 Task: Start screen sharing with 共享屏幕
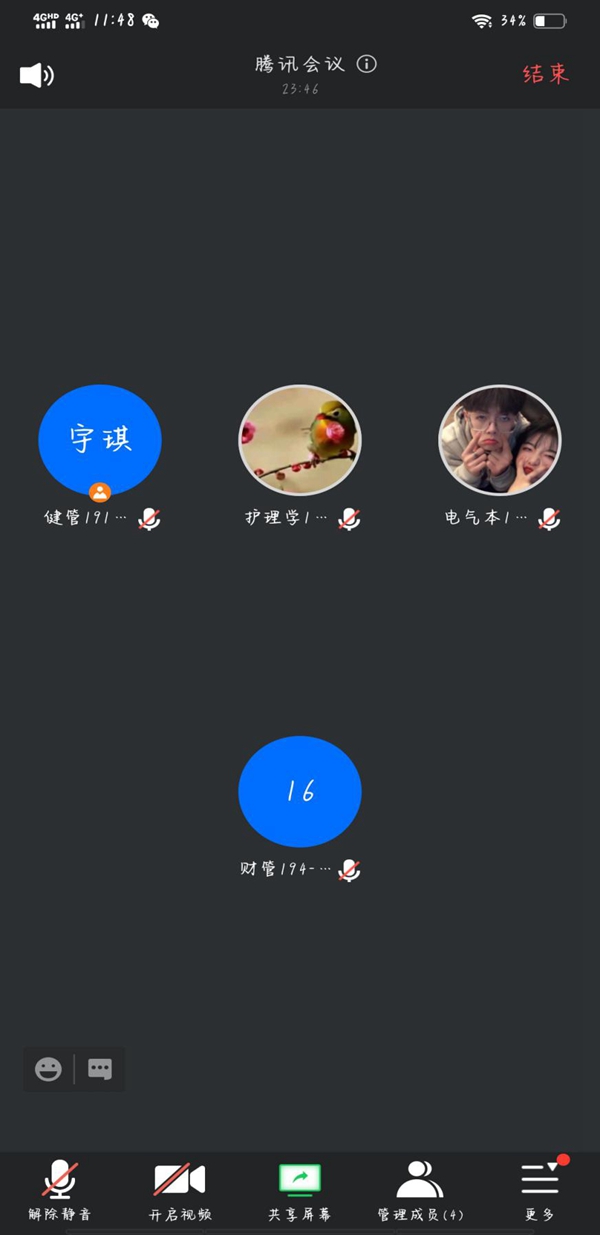point(300,1190)
